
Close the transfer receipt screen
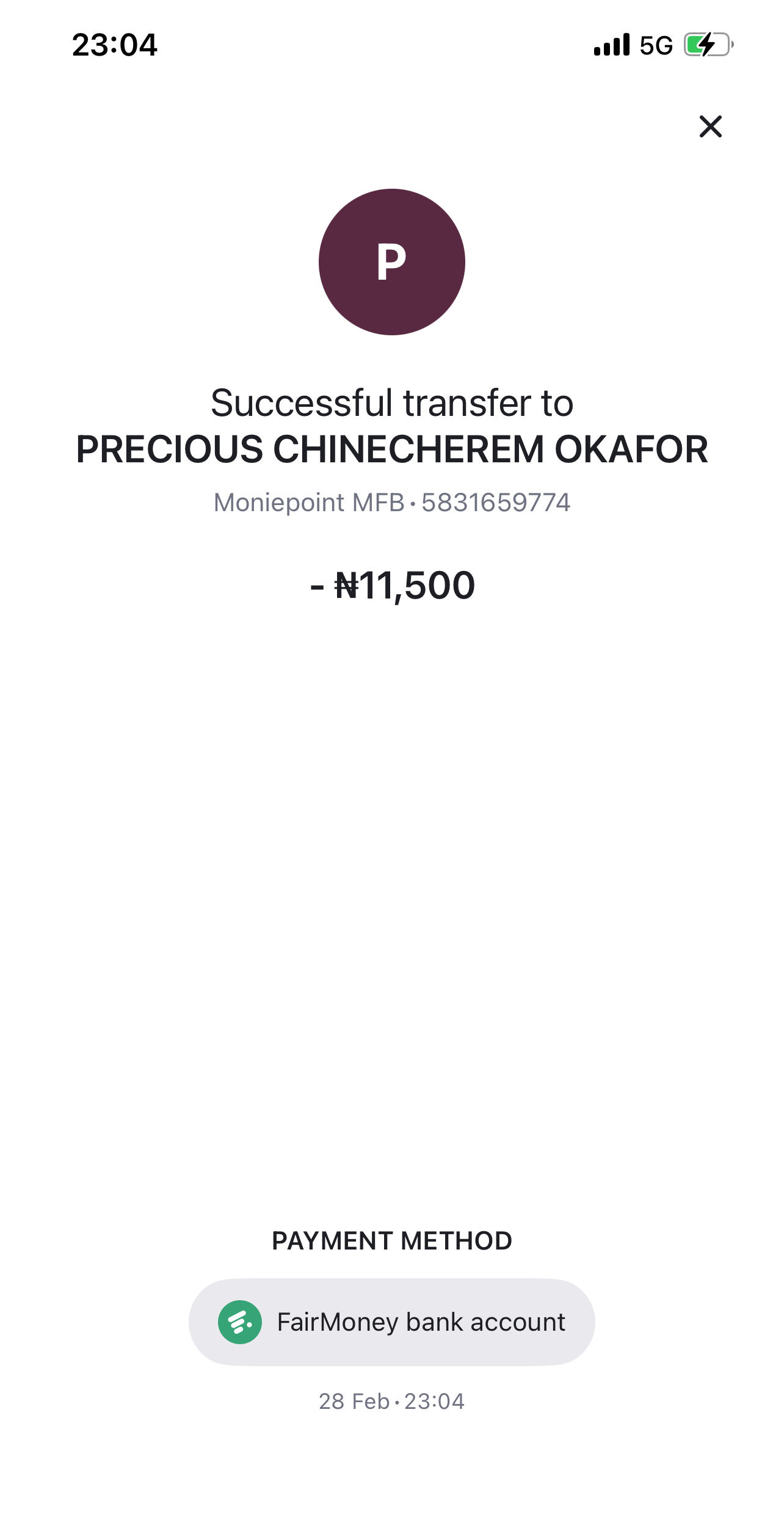click(710, 127)
